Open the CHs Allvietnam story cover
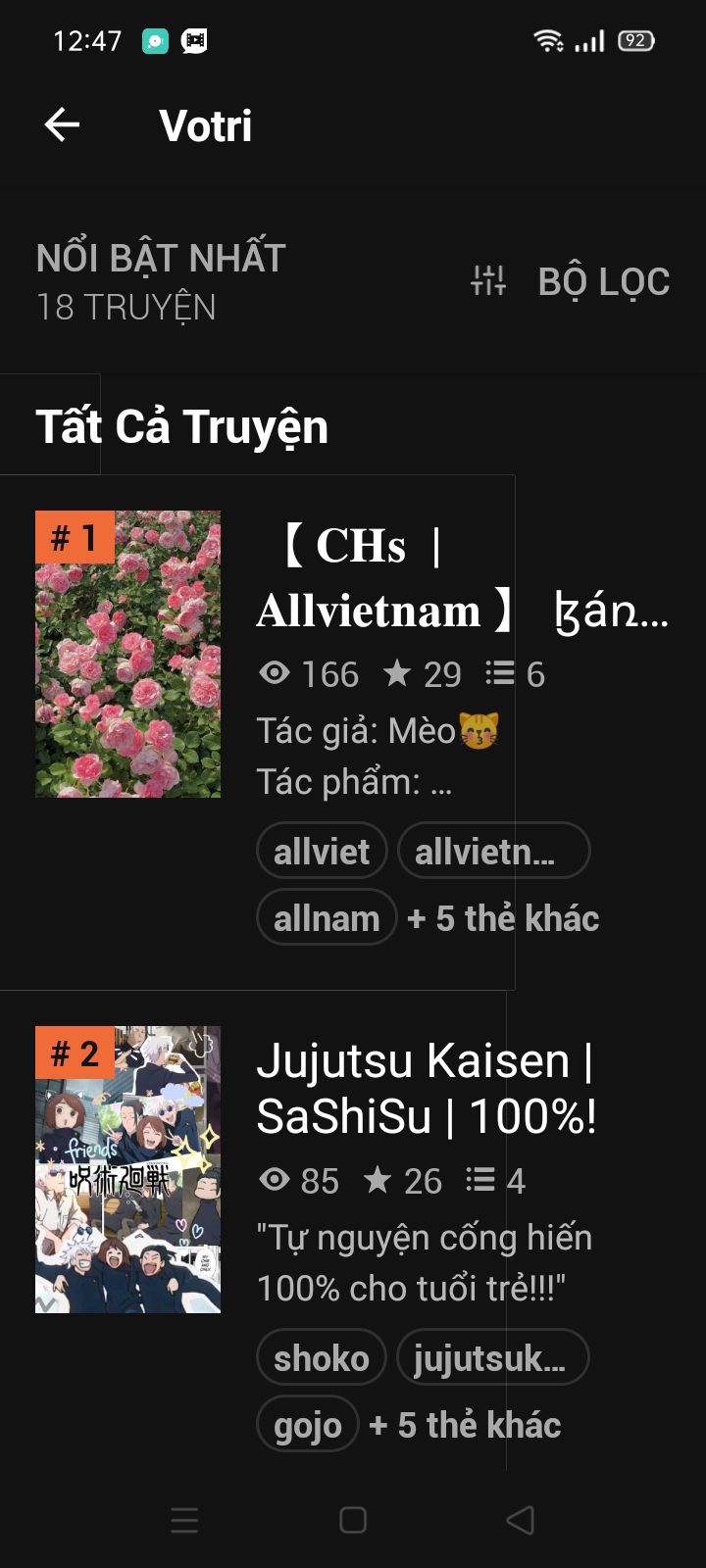 pos(127,654)
